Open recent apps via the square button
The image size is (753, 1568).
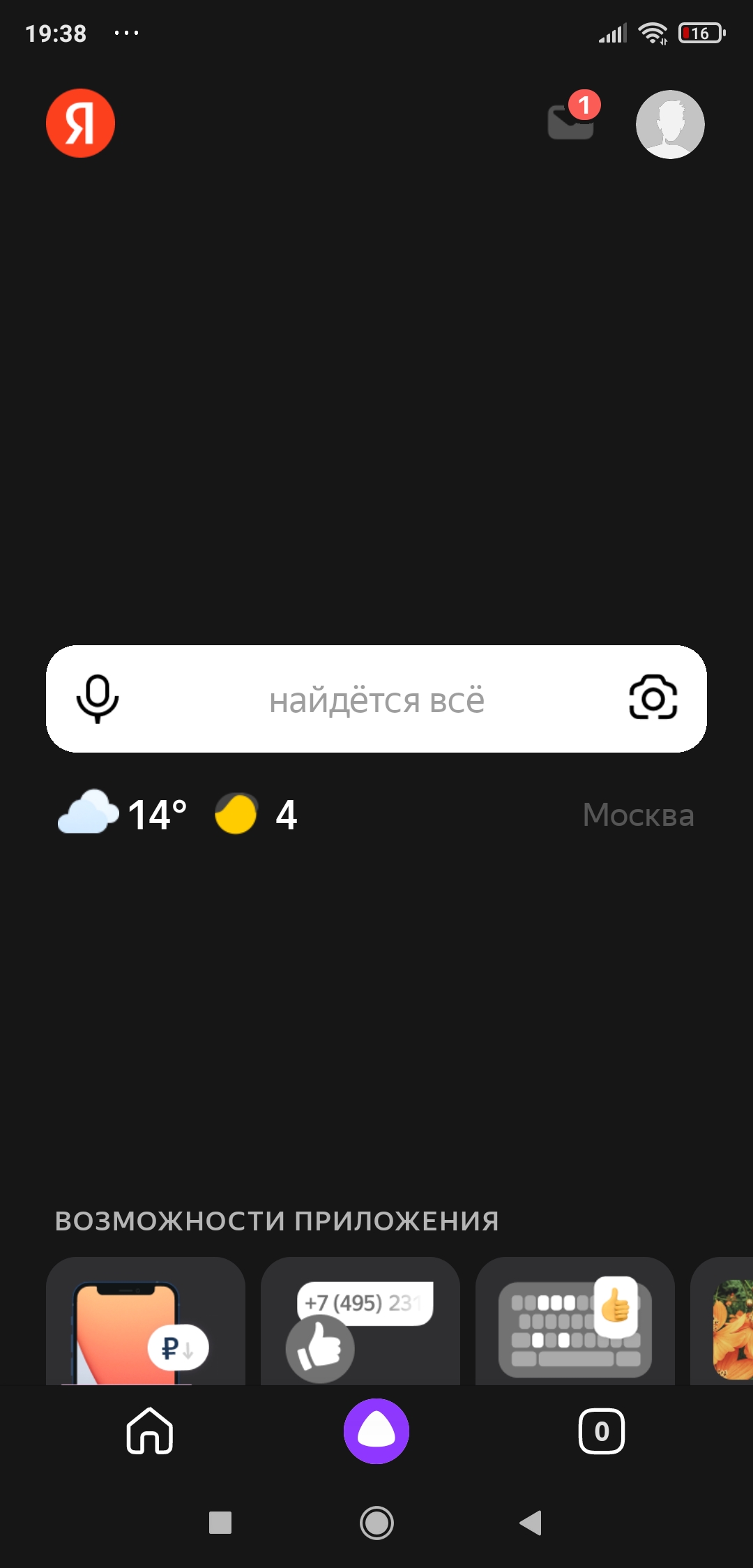(220, 1523)
